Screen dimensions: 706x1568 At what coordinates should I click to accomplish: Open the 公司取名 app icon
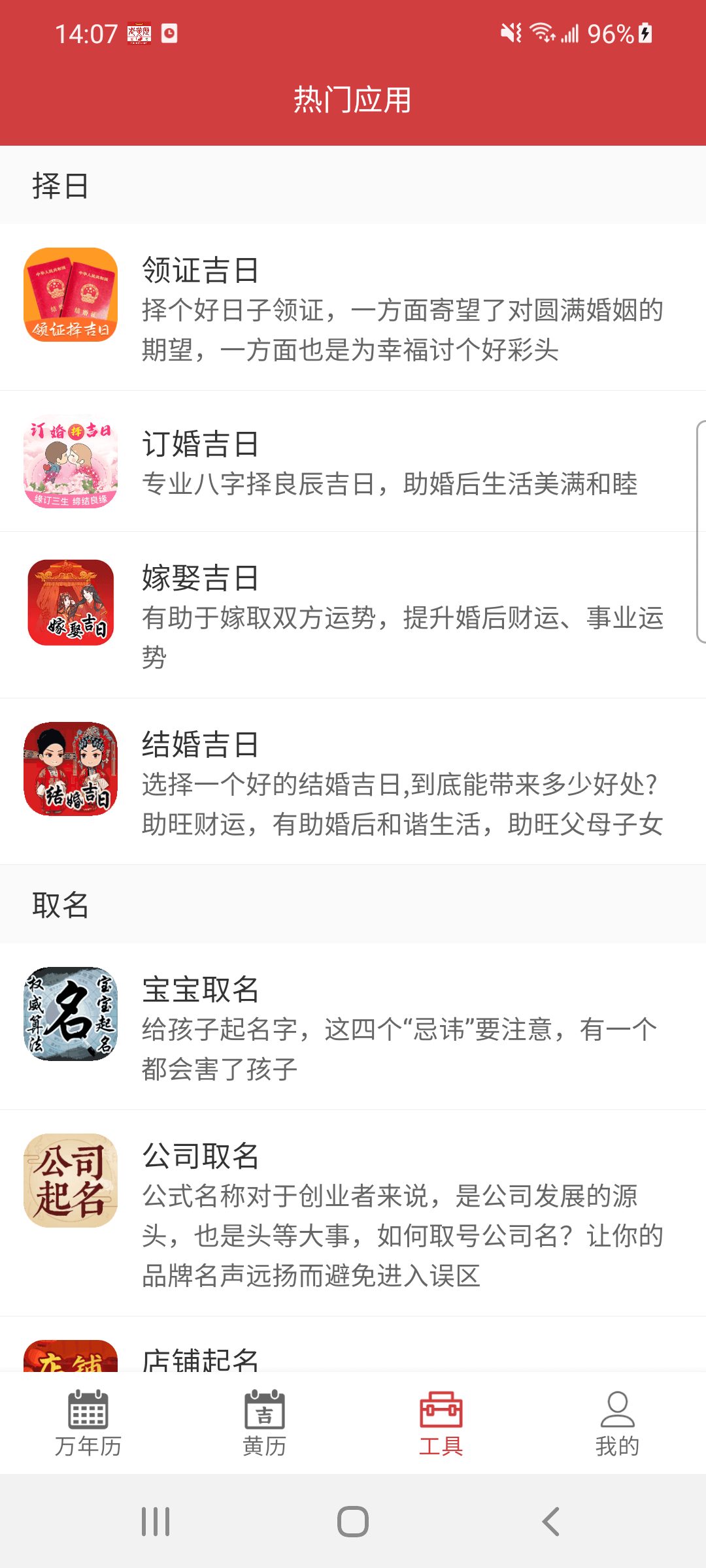coord(71,1181)
